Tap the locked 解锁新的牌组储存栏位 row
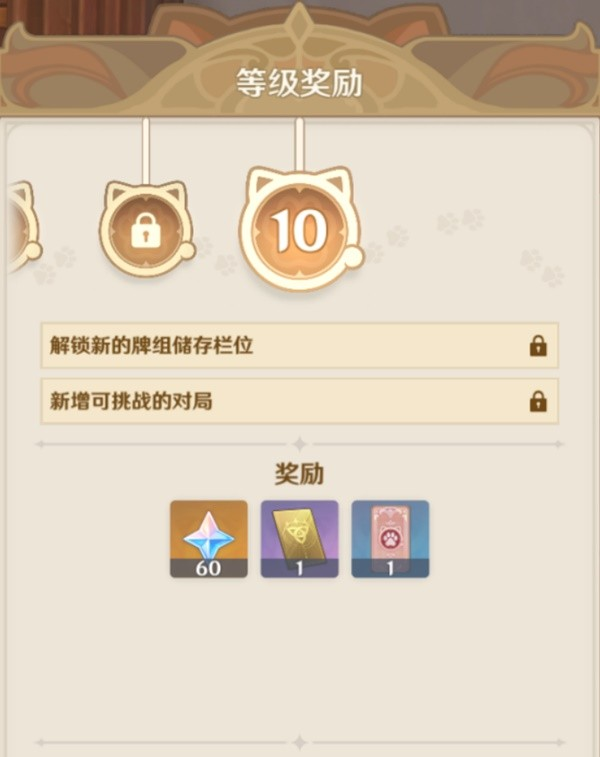This screenshot has height=757, width=600. coord(299,346)
